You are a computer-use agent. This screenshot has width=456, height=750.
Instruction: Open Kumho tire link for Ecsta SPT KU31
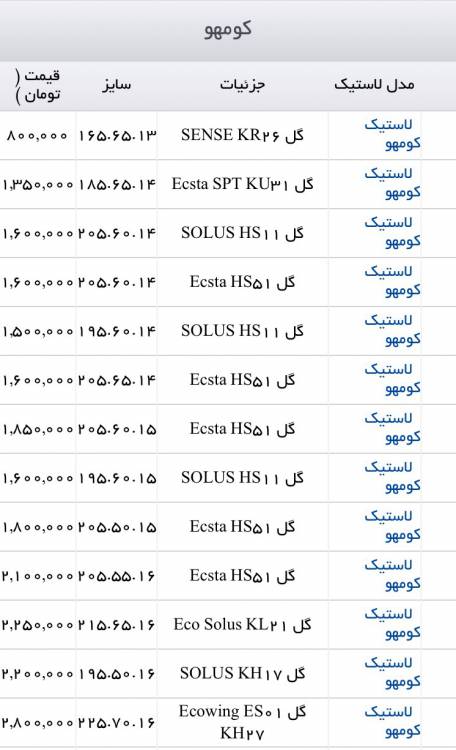pos(392,183)
